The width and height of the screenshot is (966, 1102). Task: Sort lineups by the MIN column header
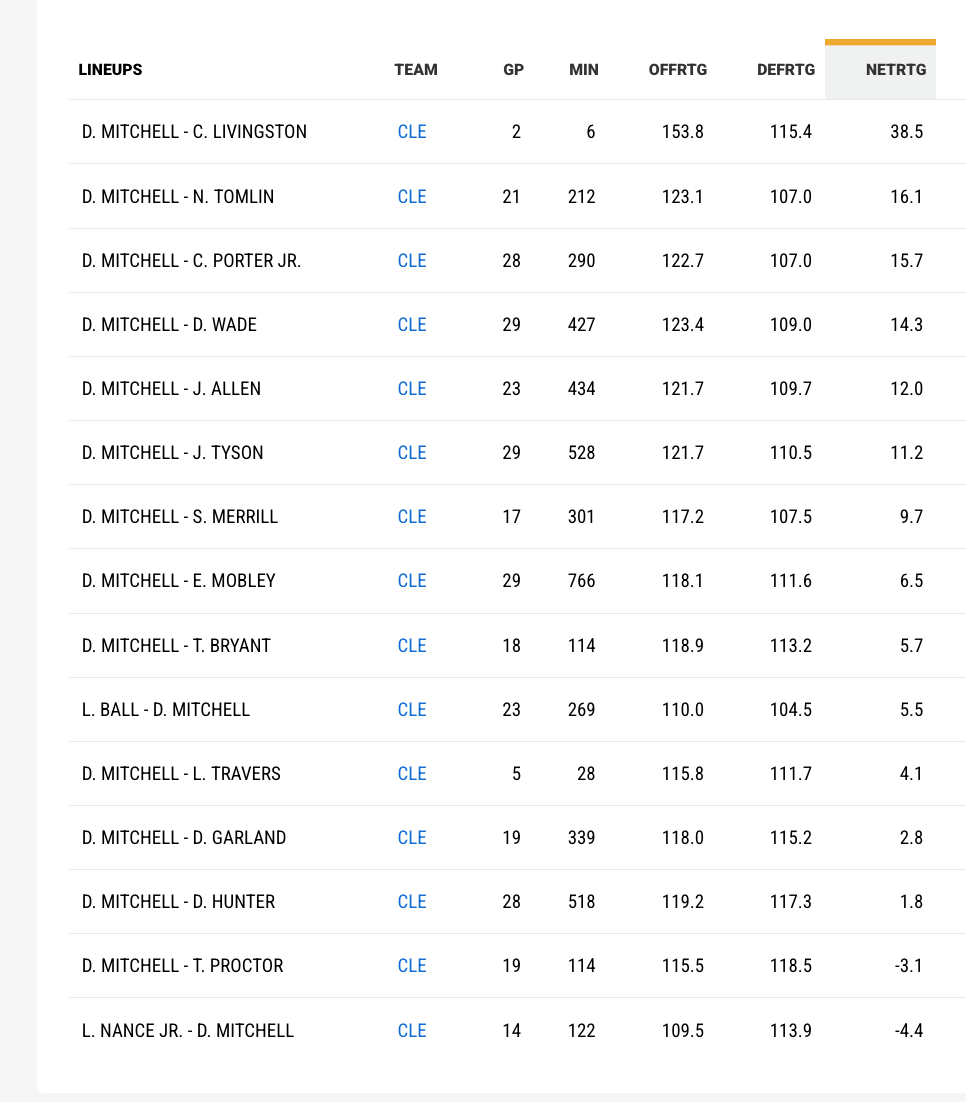click(x=583, y=70)
